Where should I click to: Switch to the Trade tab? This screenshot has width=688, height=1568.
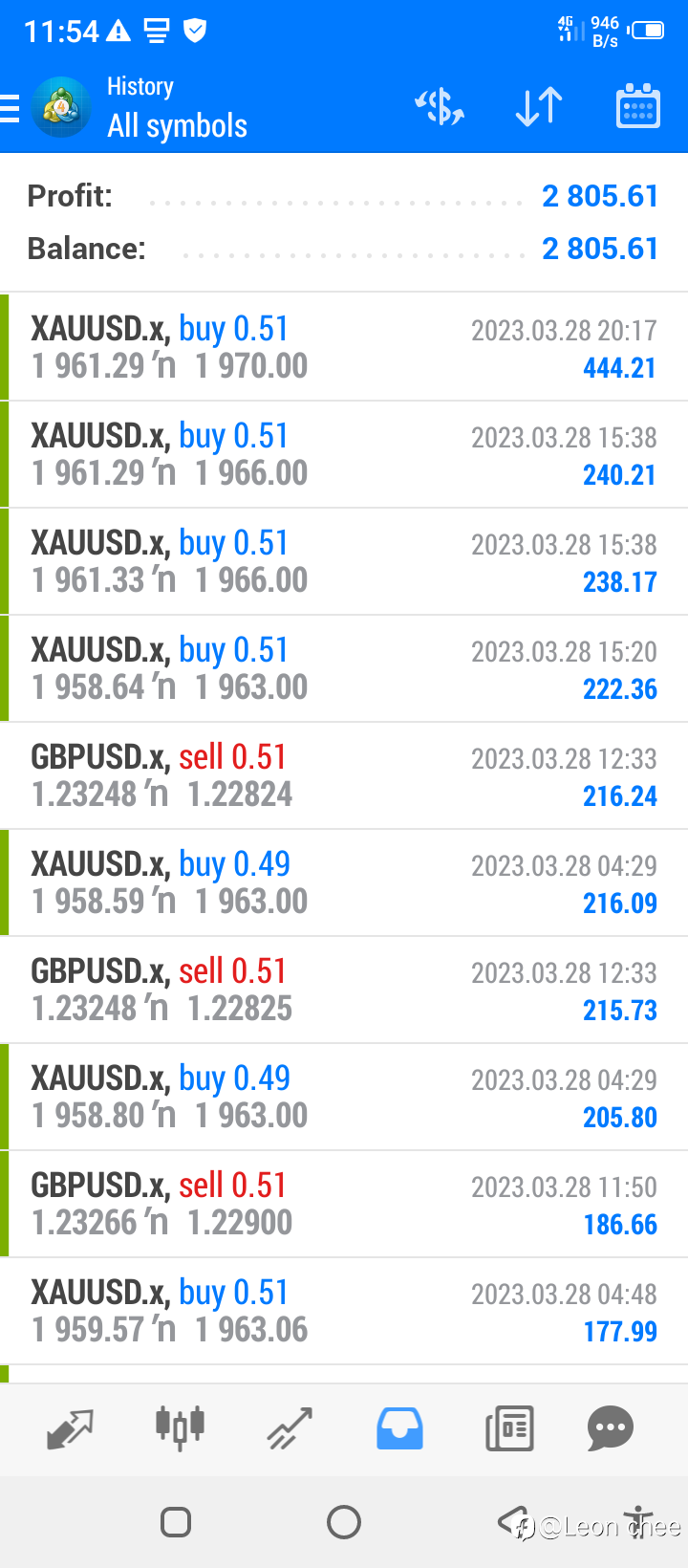[290, 1428]
